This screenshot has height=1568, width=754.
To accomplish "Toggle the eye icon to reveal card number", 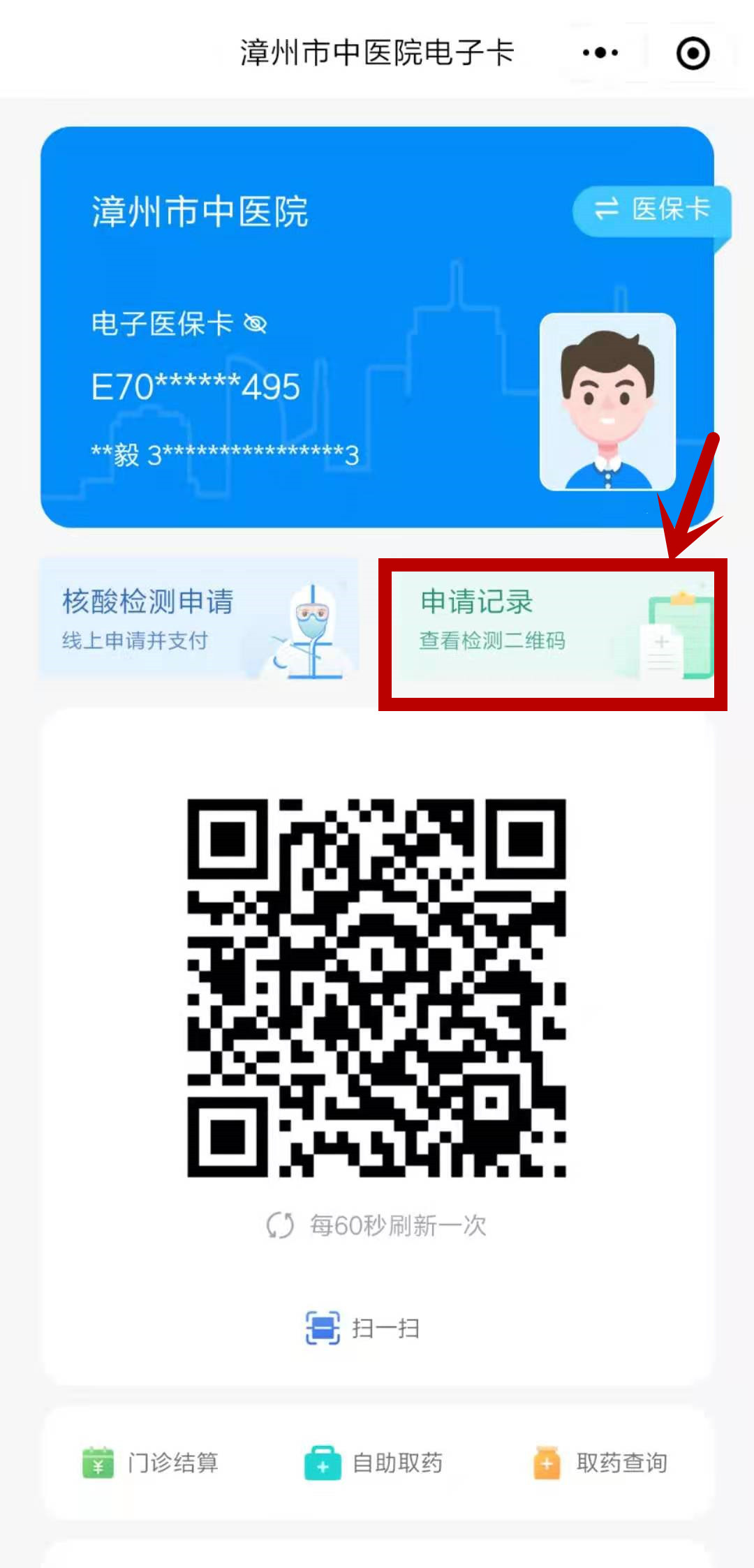I will pos(256,323).
